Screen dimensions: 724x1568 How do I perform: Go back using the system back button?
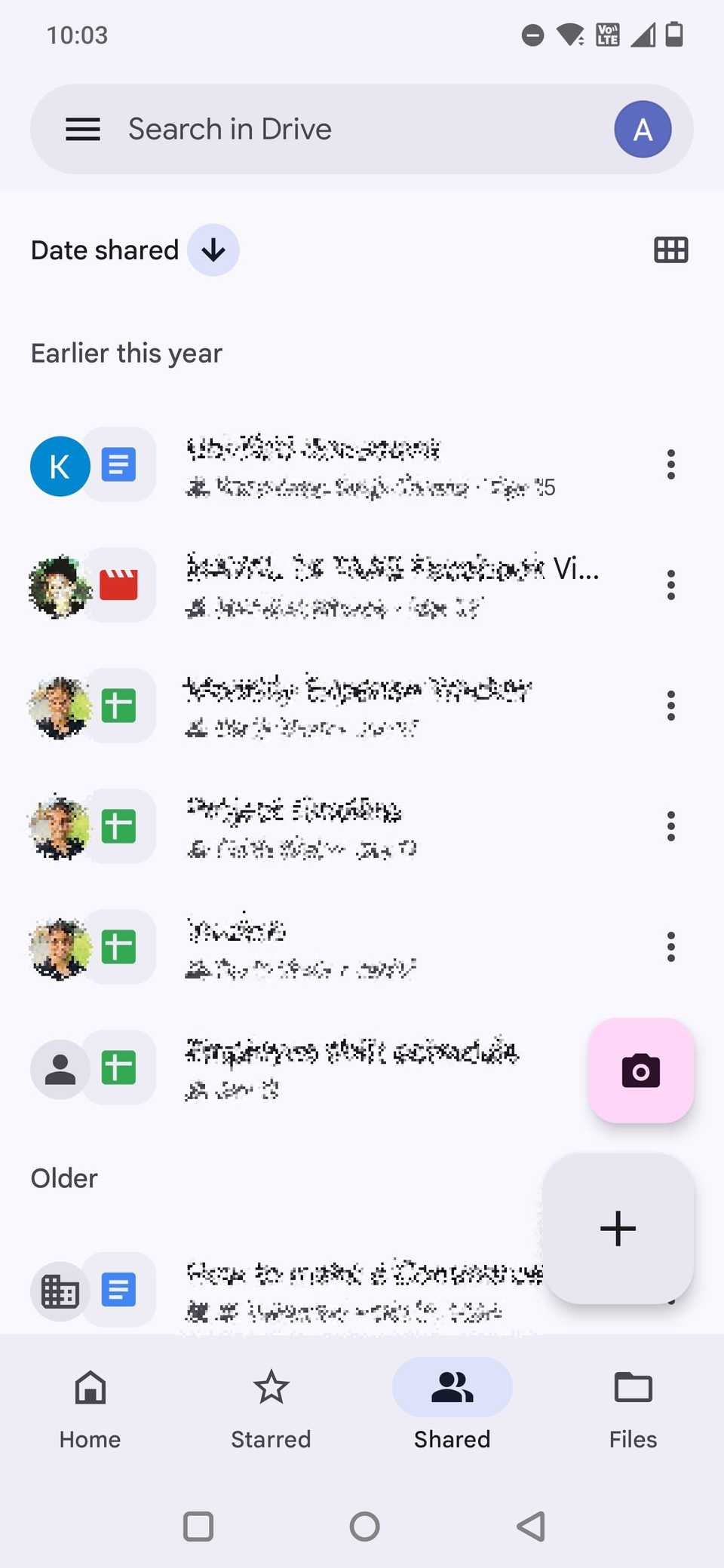pos(531,1527)
